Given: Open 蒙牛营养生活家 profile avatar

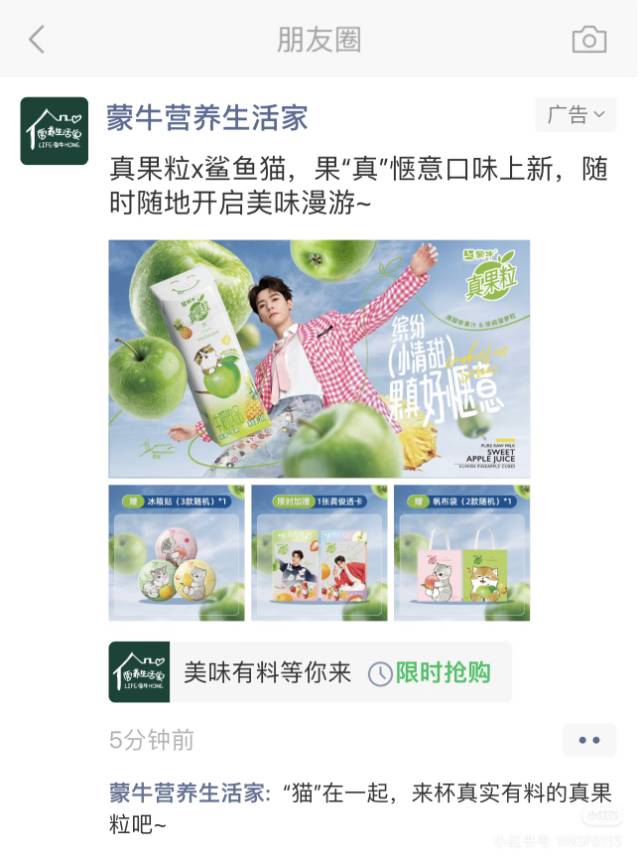Looking at the screenshot, I should tap(54, 131).
